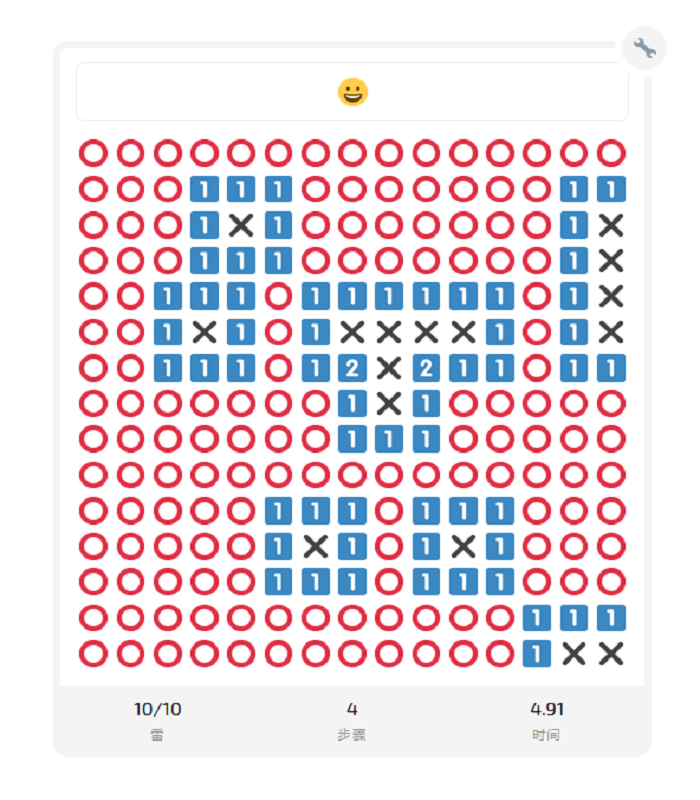Open the wrench settings icon
The height and width of the screenshot is (800, 700).
(644, 47)
